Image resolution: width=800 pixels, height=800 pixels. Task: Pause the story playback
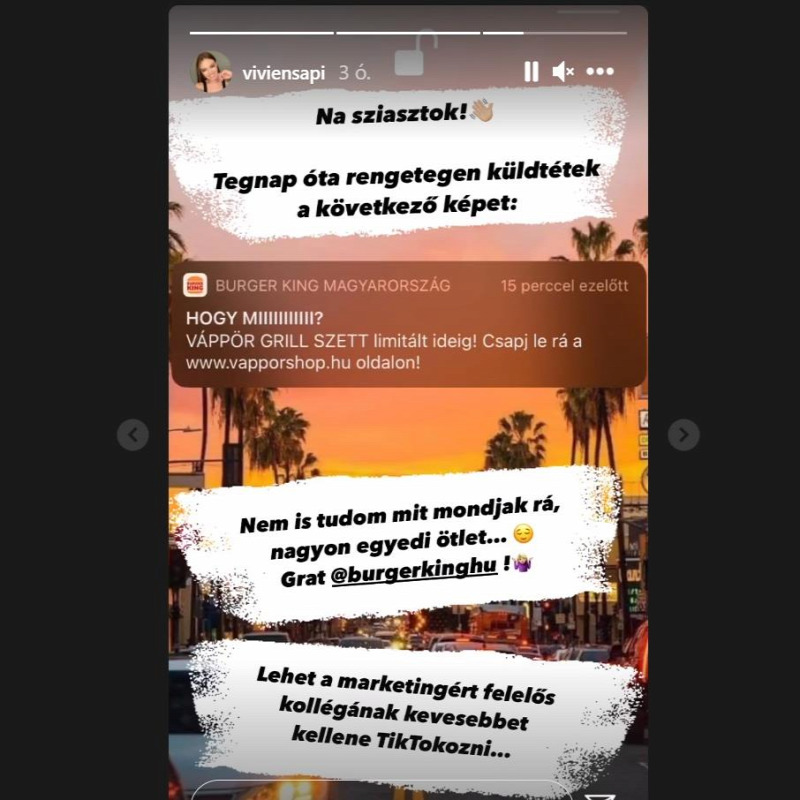pos(531,71)
